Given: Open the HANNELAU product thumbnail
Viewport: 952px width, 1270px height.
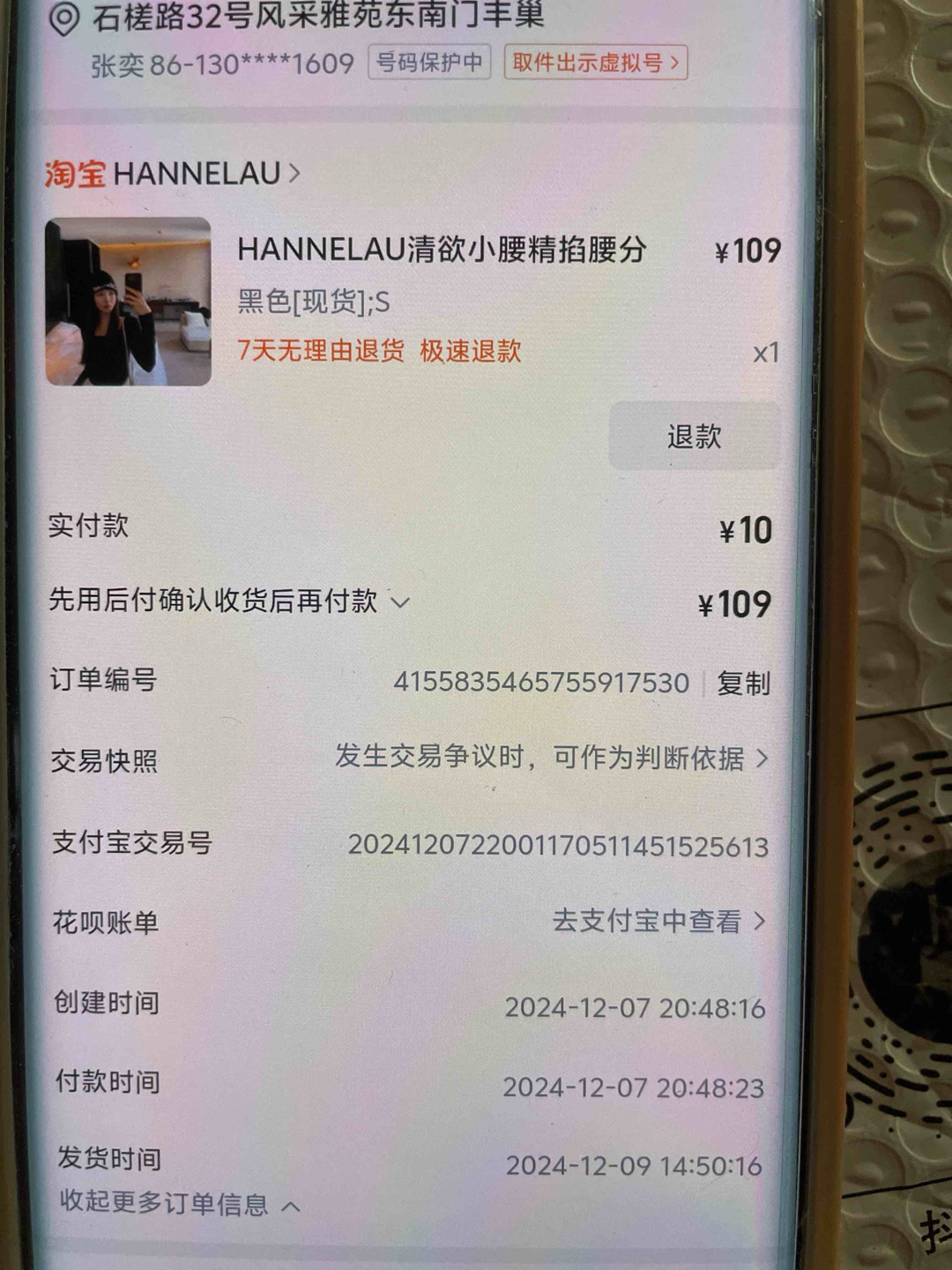Looking at the screenshot, I should (129, 302).
